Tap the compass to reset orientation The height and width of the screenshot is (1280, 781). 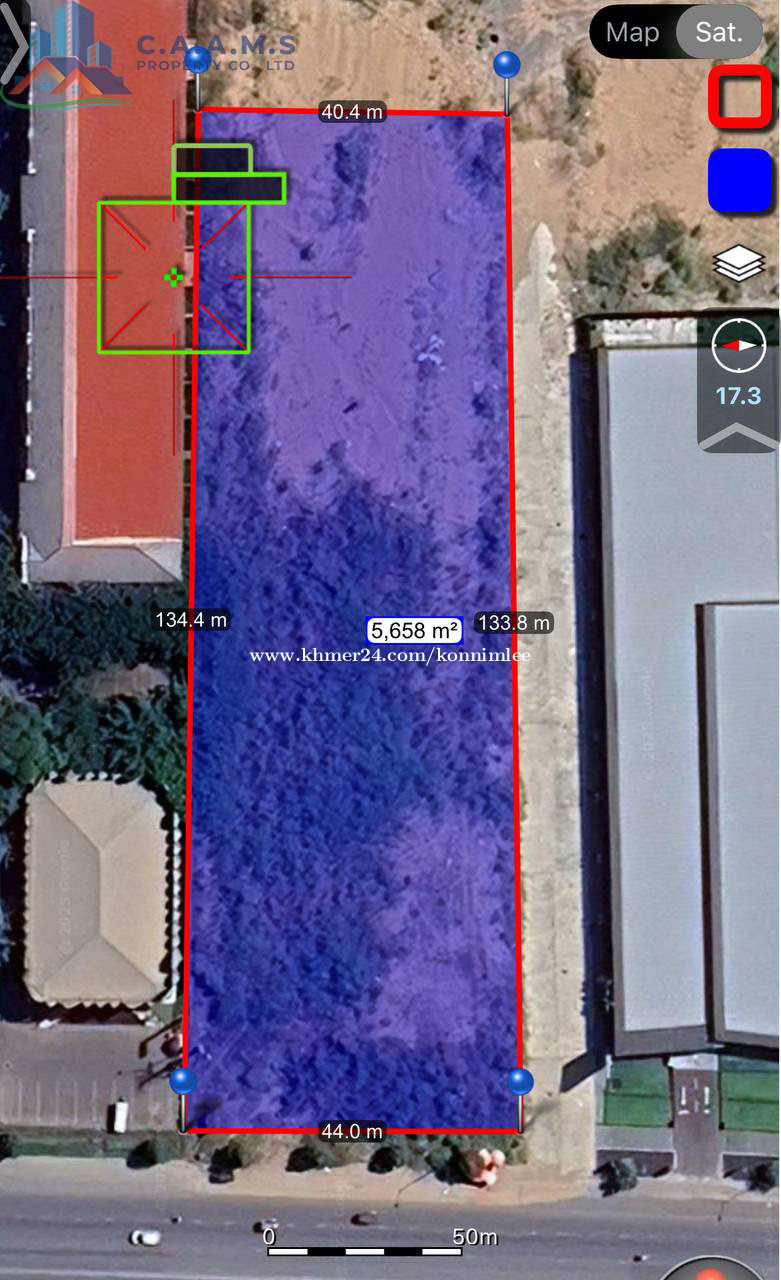[x=739, y=345]
